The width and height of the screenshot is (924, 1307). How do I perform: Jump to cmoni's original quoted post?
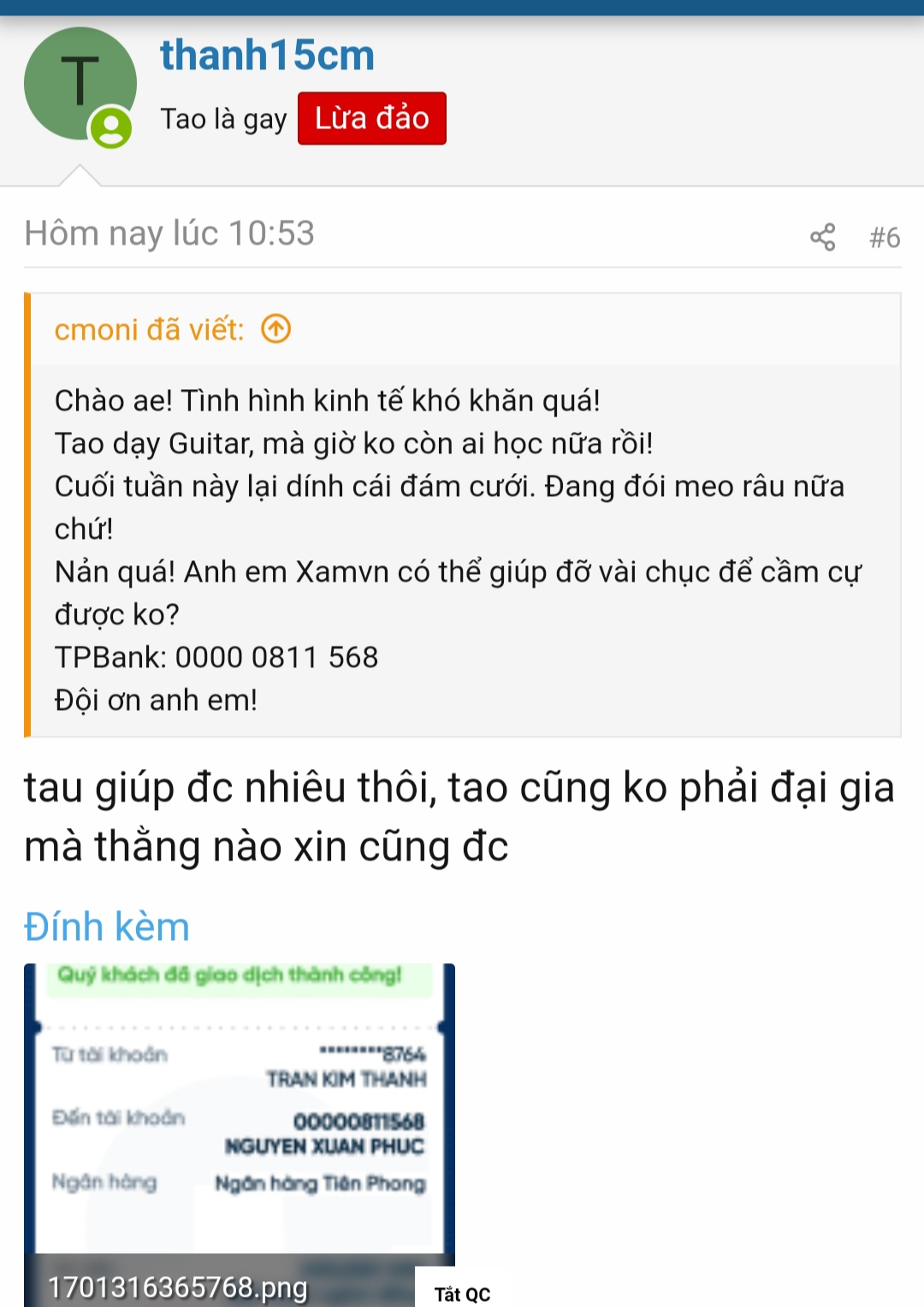(x=276, y=329)
